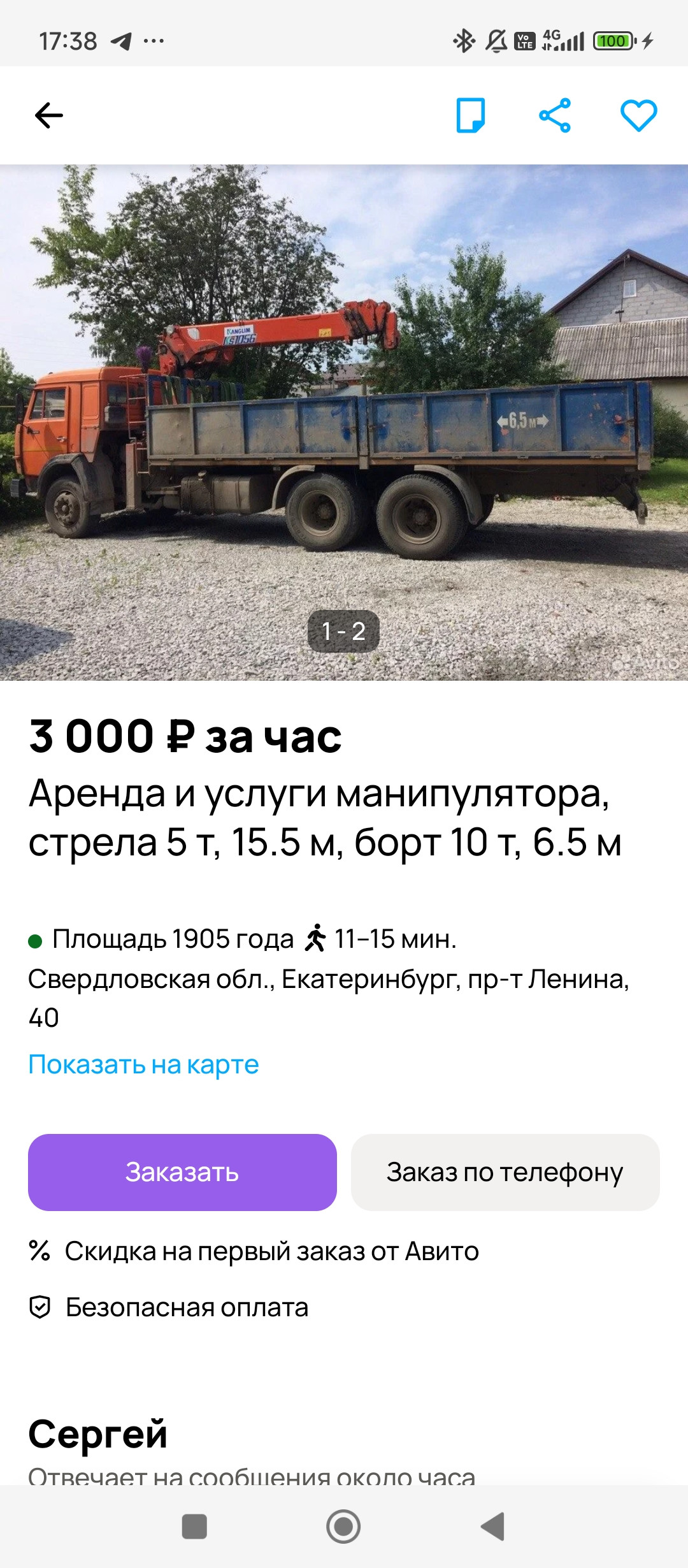Image resolution: width=688 pixels, height=1568 pixels.
Task: Share this manipulator listing
Action: (555, 115)
